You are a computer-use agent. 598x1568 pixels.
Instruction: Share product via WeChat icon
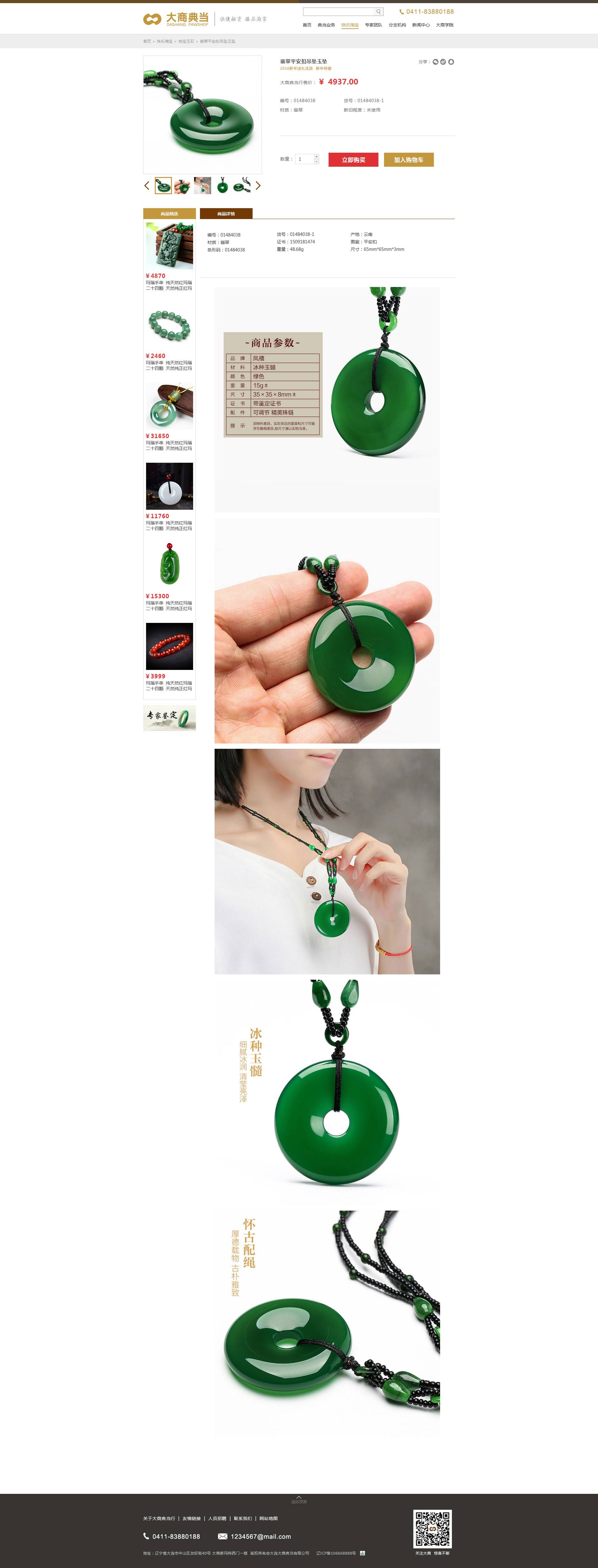[435, 61]
